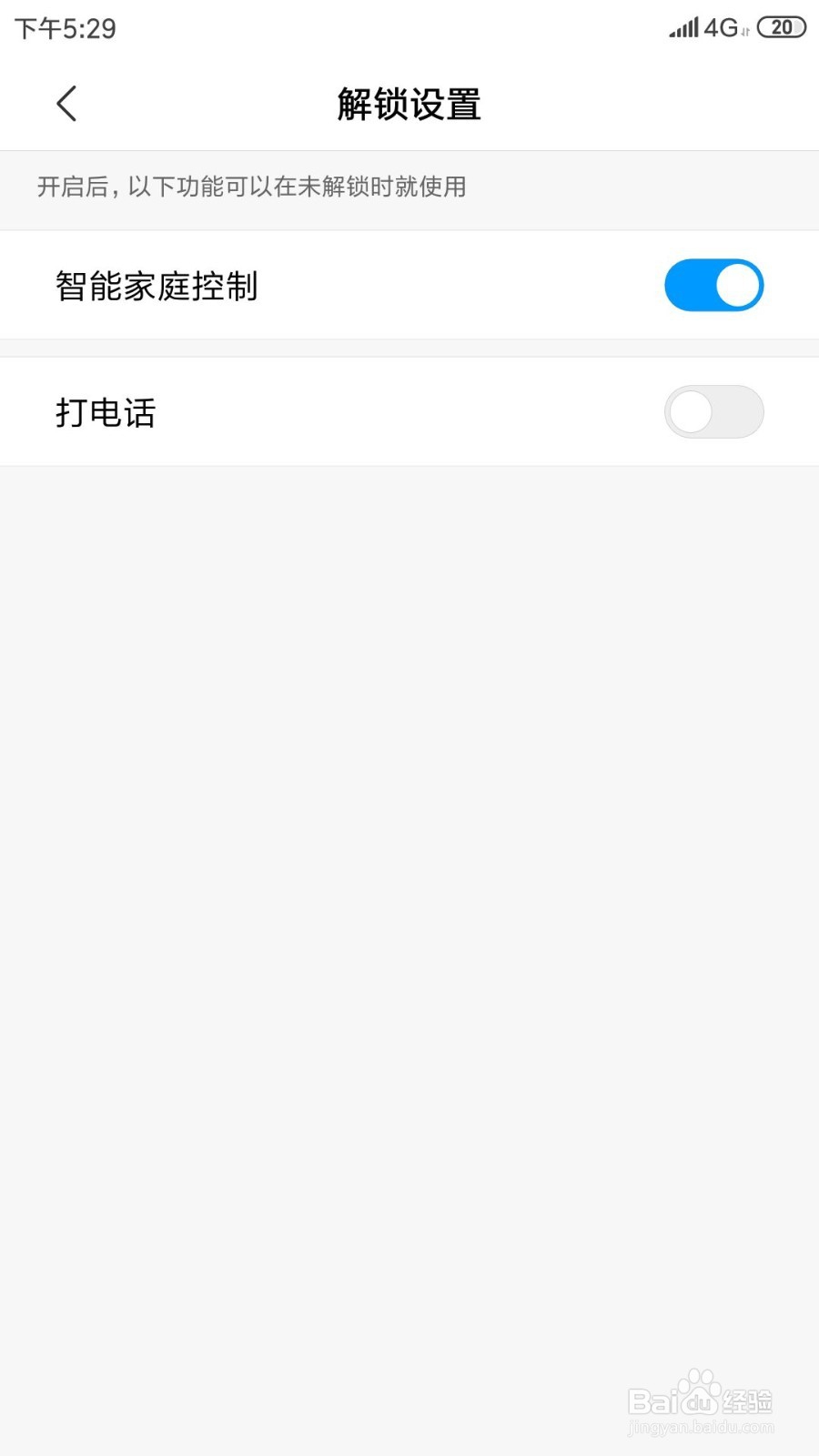819x1456 pixels.
Task: Go back from 解锁设置 page
Action: (x=66, y=104)
